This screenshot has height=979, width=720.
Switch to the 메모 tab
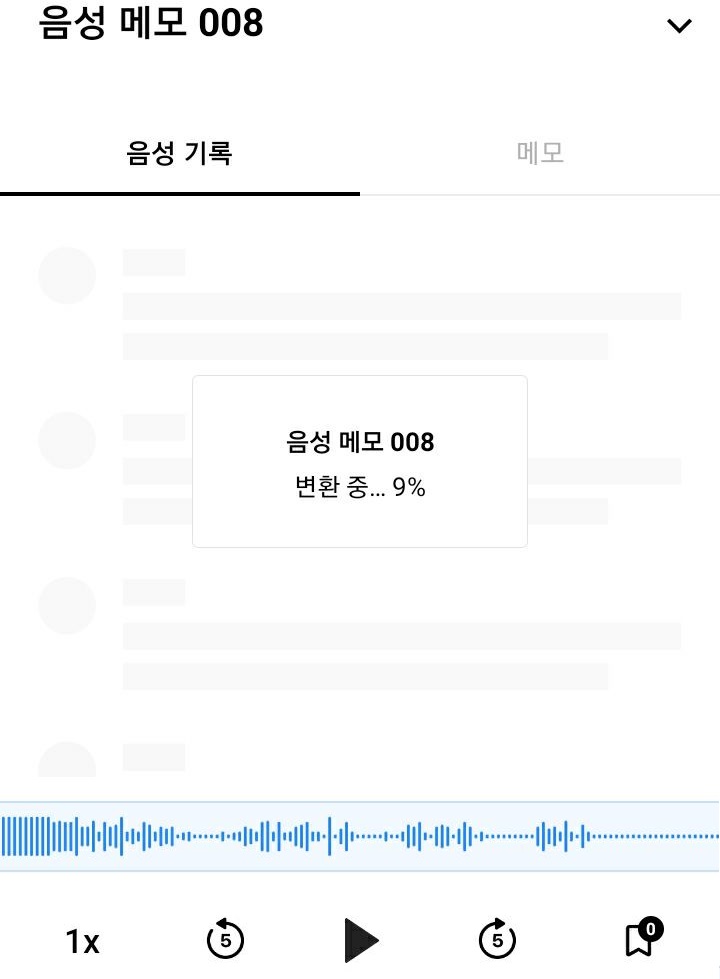539,152
